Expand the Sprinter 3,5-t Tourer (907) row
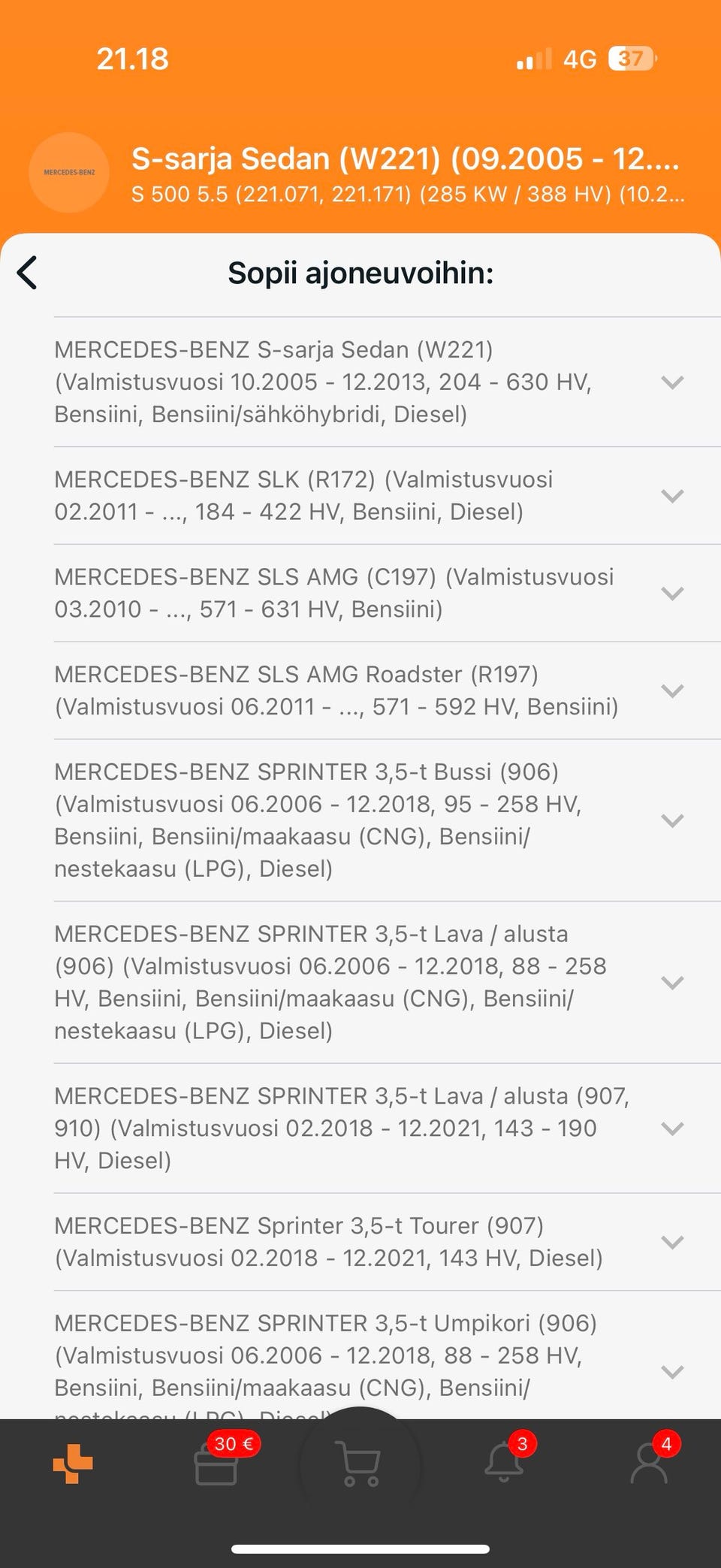 671,1242
